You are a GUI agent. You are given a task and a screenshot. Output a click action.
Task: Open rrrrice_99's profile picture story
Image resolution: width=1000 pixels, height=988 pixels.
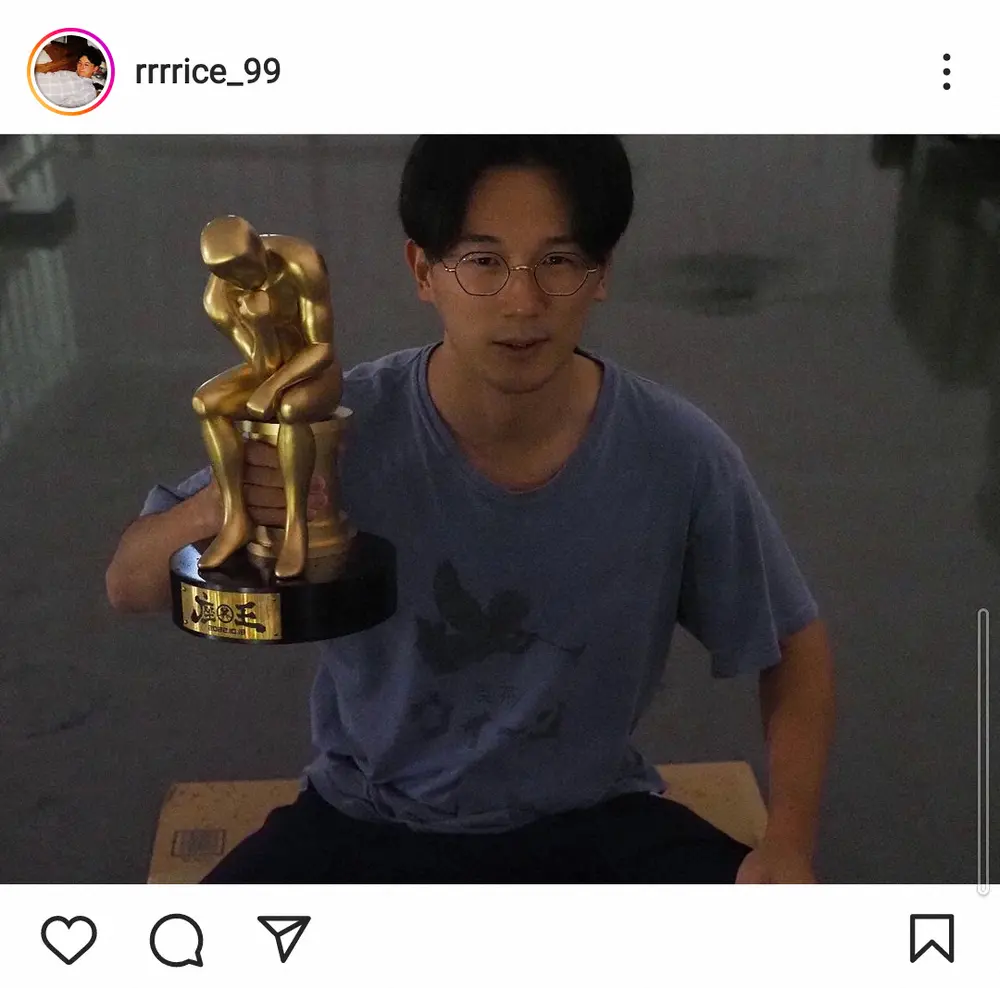70,72
